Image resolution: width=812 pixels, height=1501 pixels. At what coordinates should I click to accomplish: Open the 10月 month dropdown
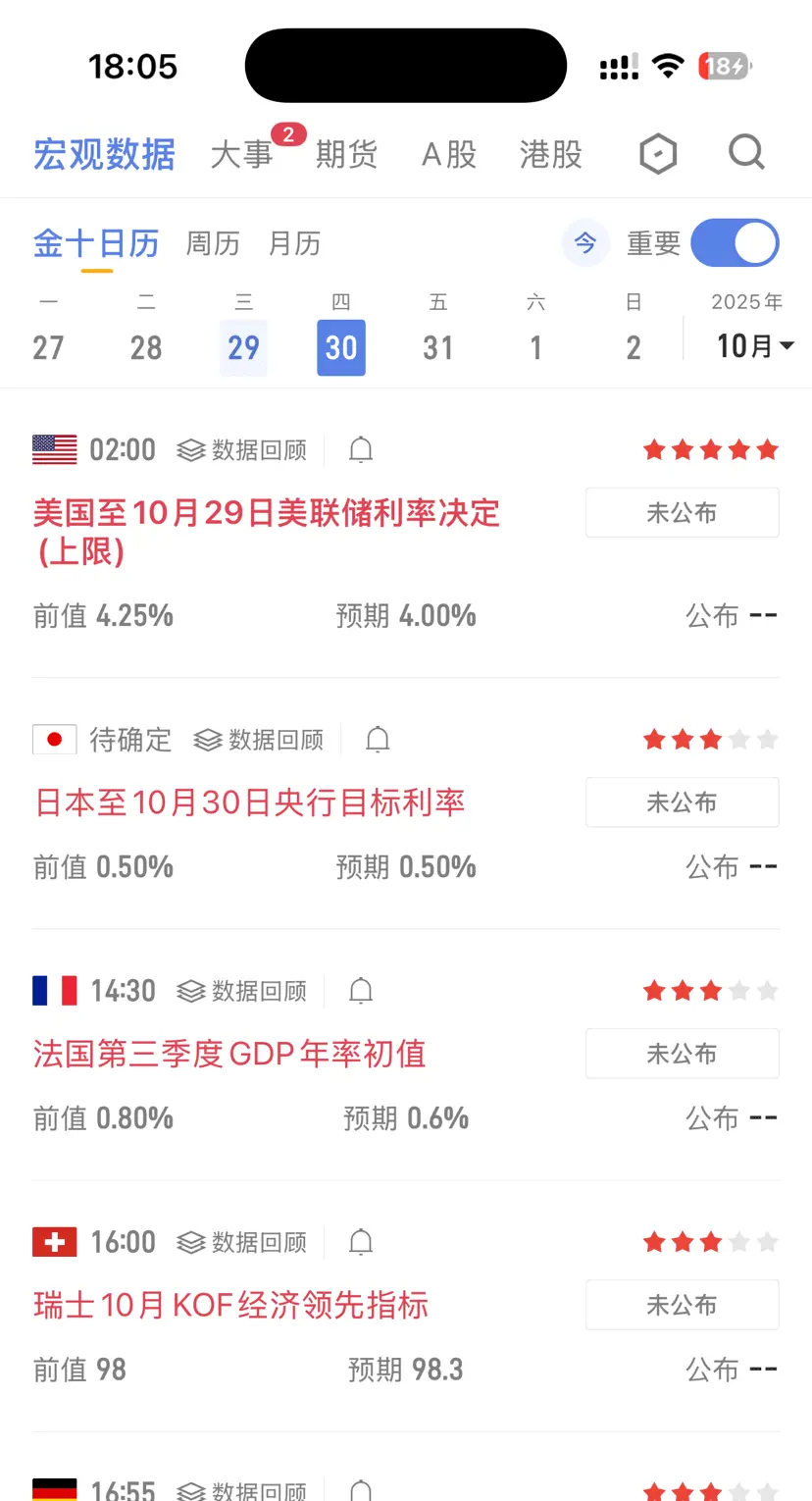(x=754, y=346)
